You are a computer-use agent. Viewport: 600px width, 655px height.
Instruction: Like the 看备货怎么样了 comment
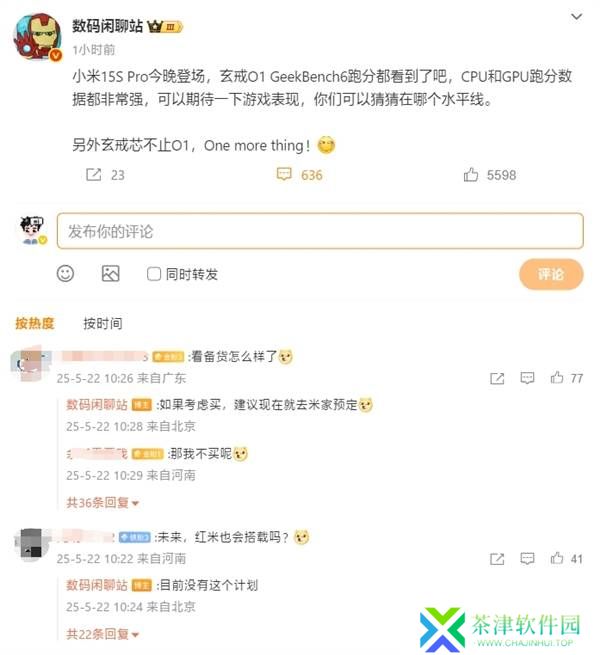point(557,378)
